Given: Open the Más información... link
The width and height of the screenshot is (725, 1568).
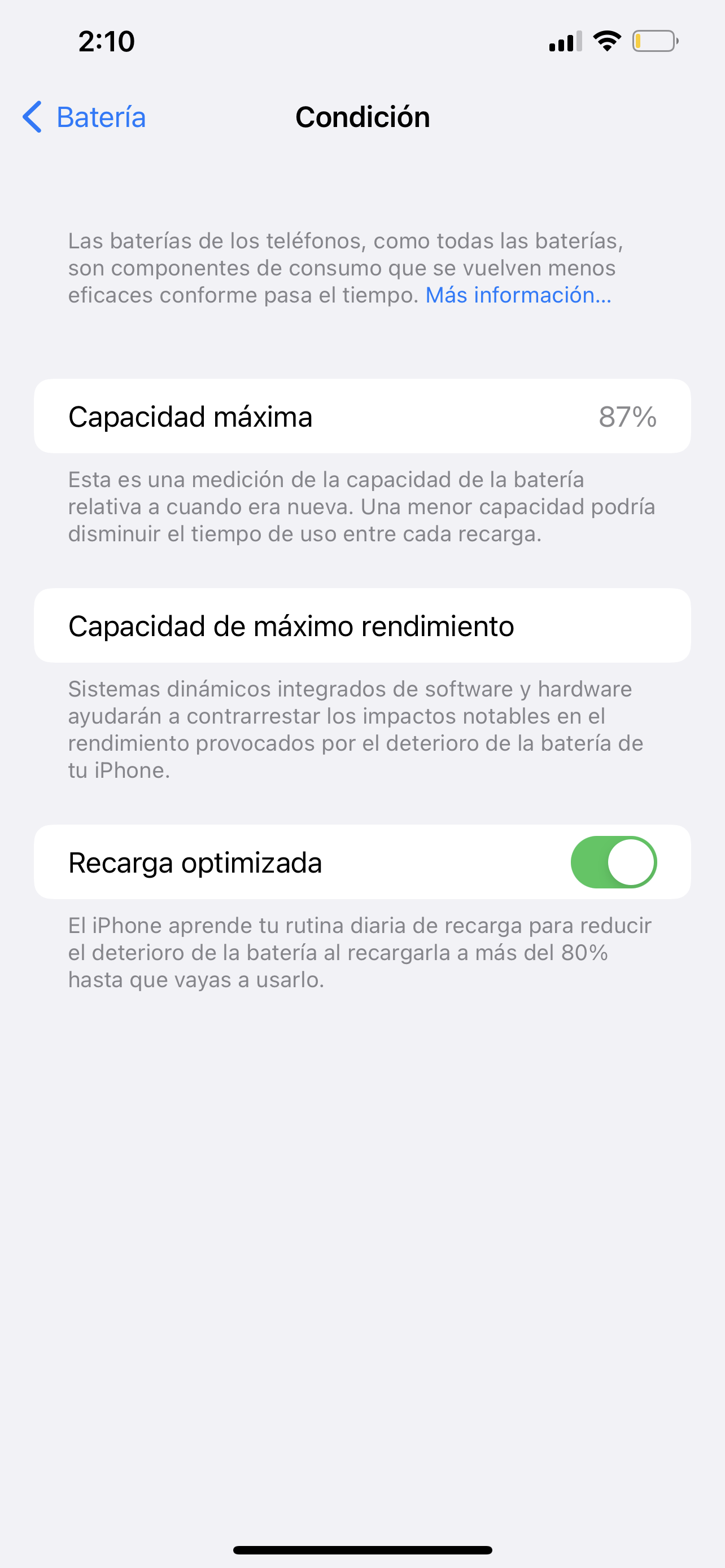Looking at the screenshot, I should coord(518,295).
